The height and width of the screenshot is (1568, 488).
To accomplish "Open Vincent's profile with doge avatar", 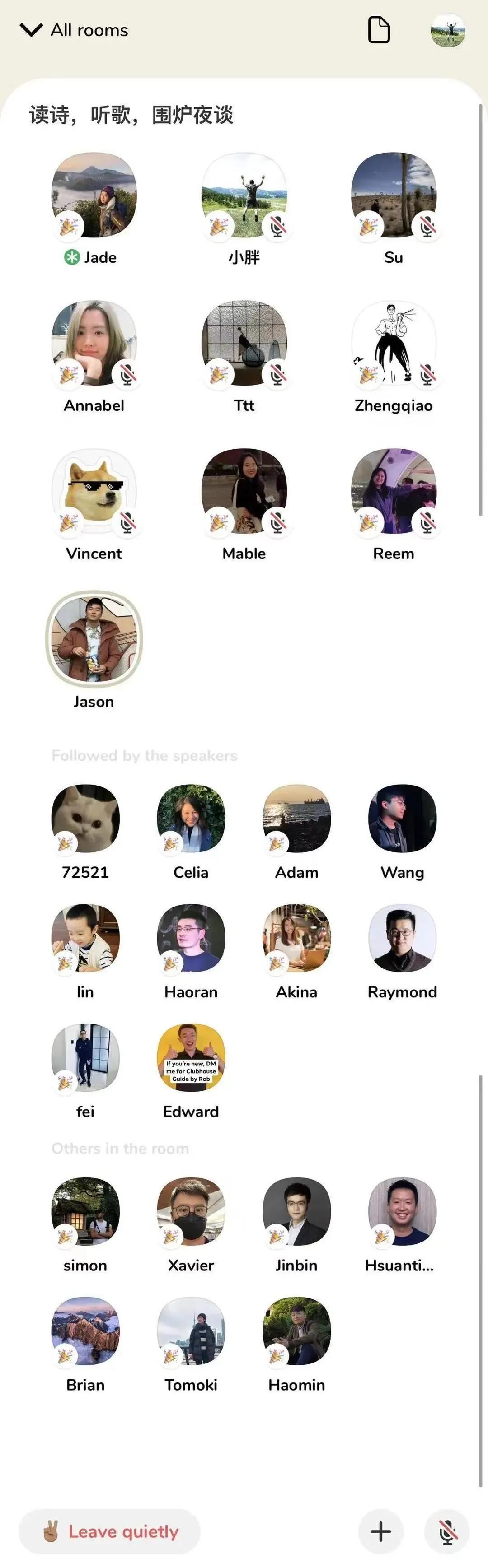I will click(94, 491).
